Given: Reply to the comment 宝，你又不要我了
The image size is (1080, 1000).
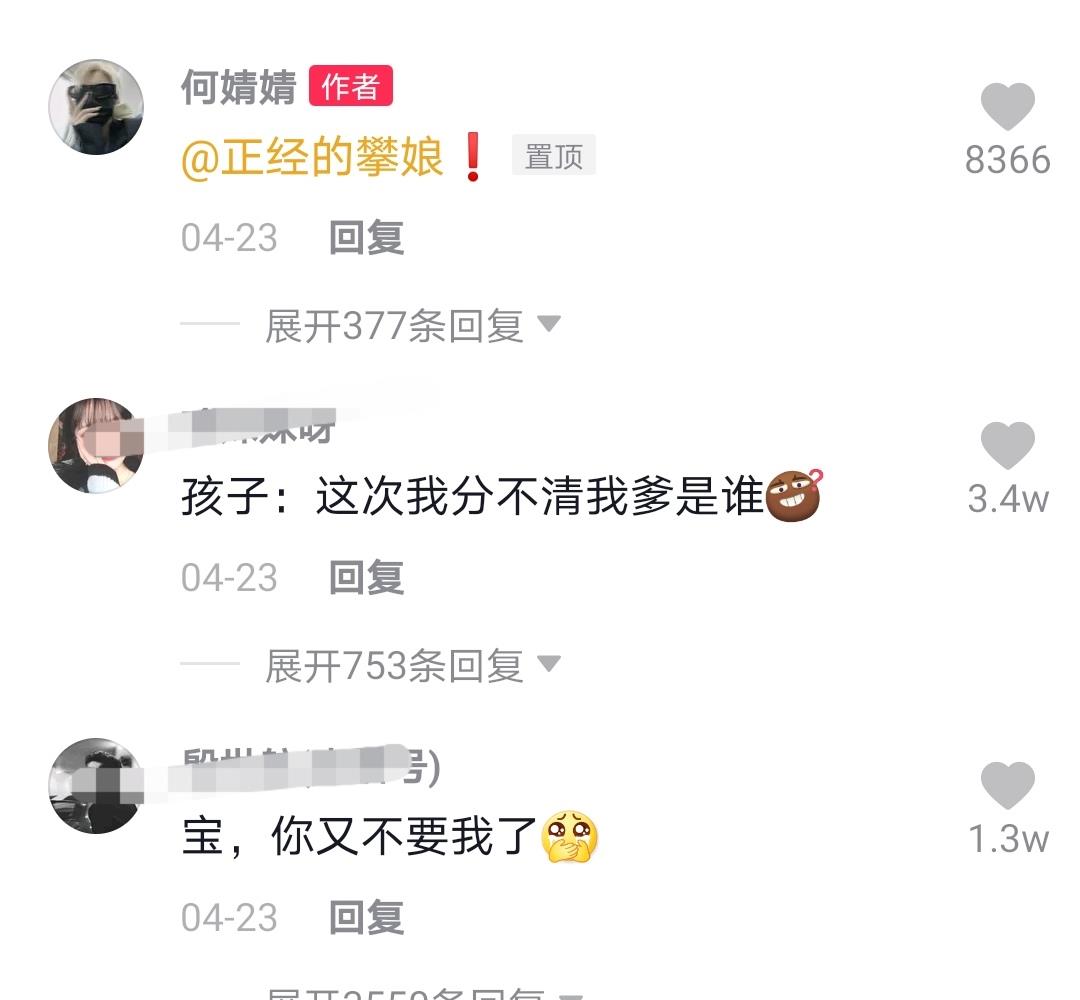Looking at the screenshot, I should click(x=366, y=917).
